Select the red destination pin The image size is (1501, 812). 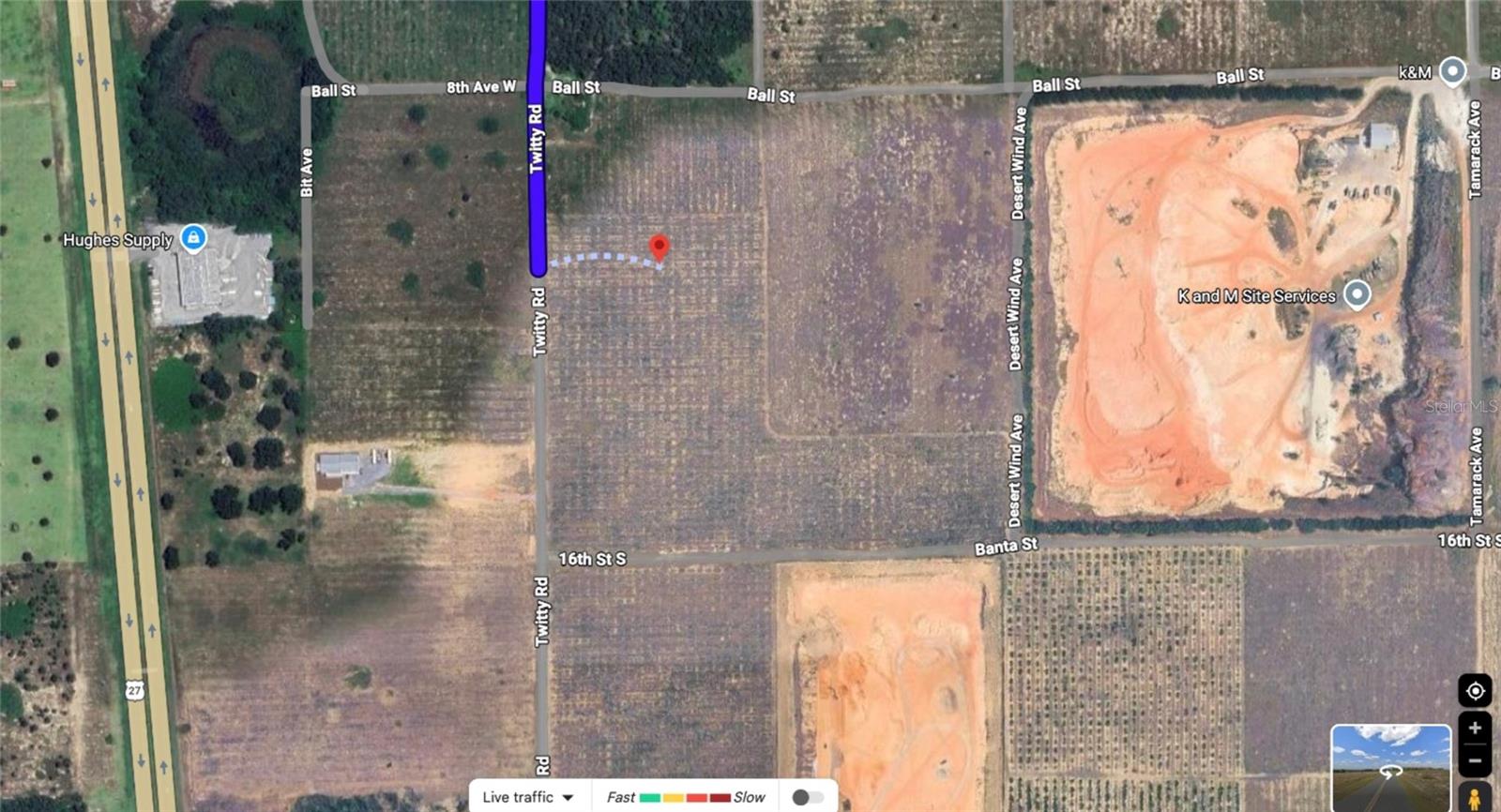pyautogui.click(x=660, y=247)
